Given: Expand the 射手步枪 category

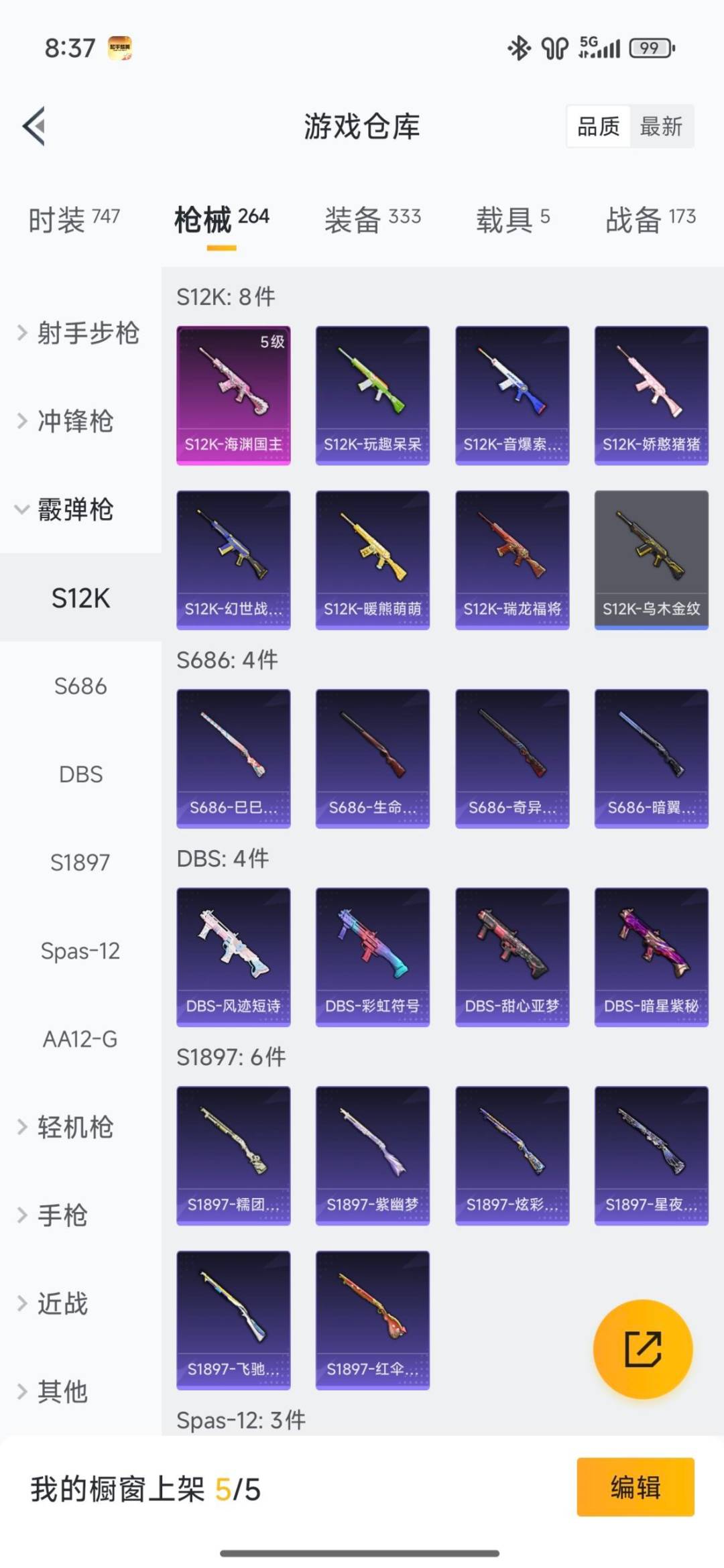Looking at the screenshot, I should coord(80,335).
